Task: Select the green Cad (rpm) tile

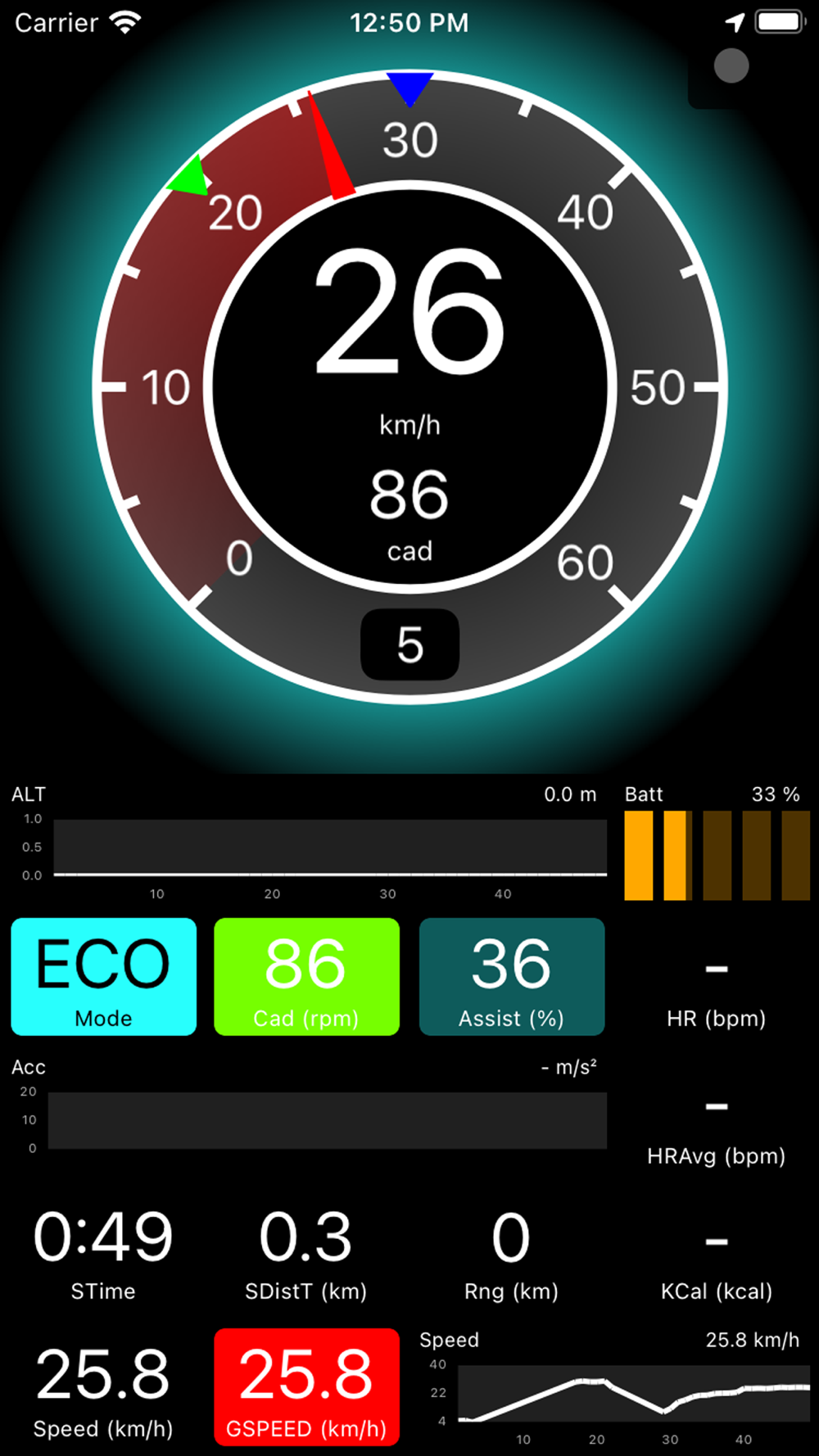Action: click(306, 976)
